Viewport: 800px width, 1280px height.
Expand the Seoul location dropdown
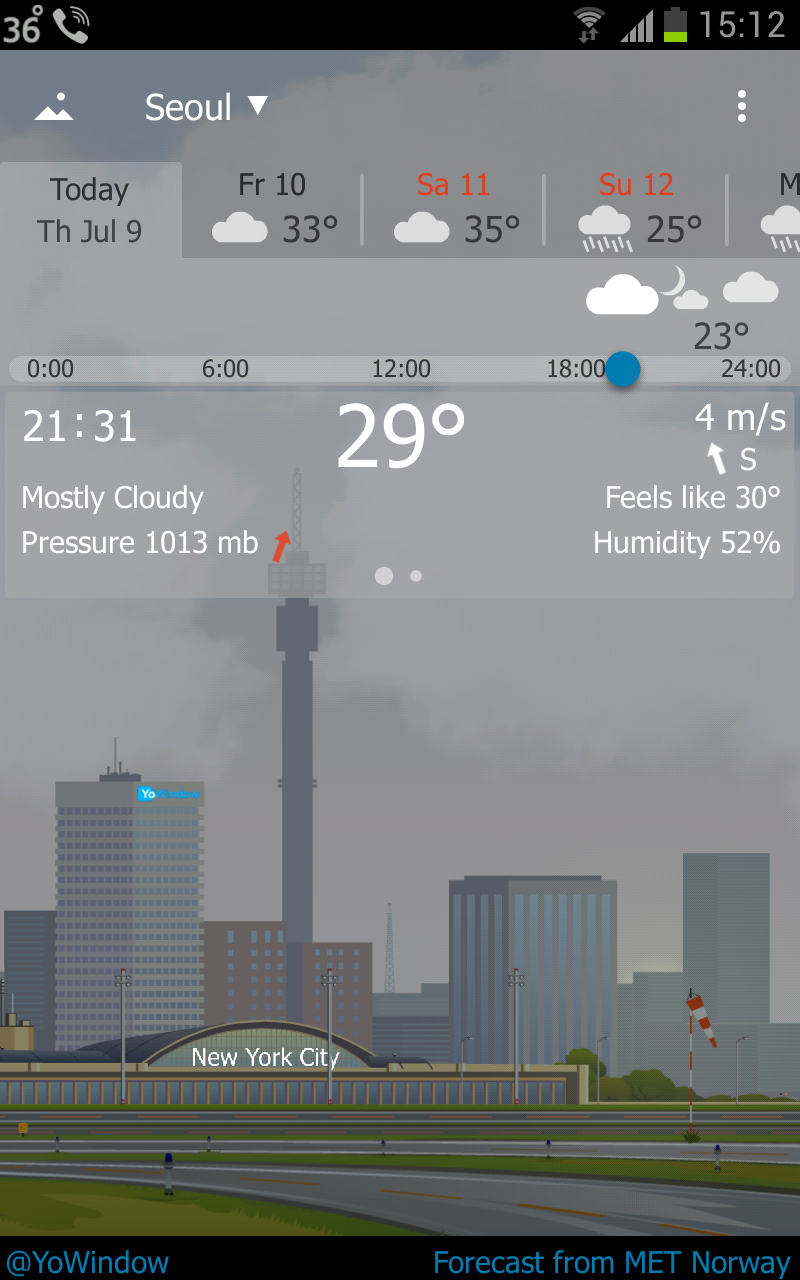point(206,107)
